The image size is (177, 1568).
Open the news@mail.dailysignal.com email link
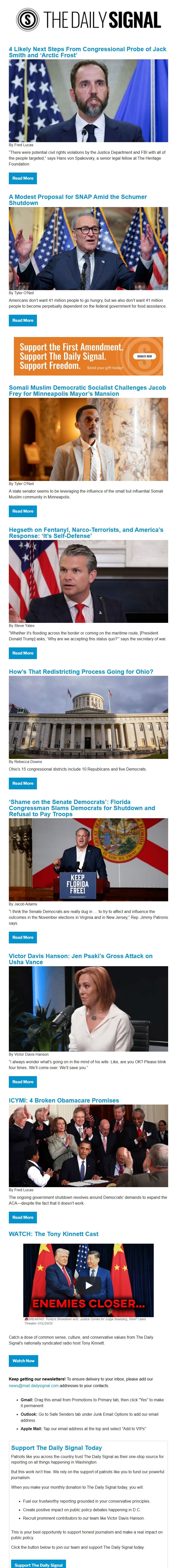point(33,1385)
